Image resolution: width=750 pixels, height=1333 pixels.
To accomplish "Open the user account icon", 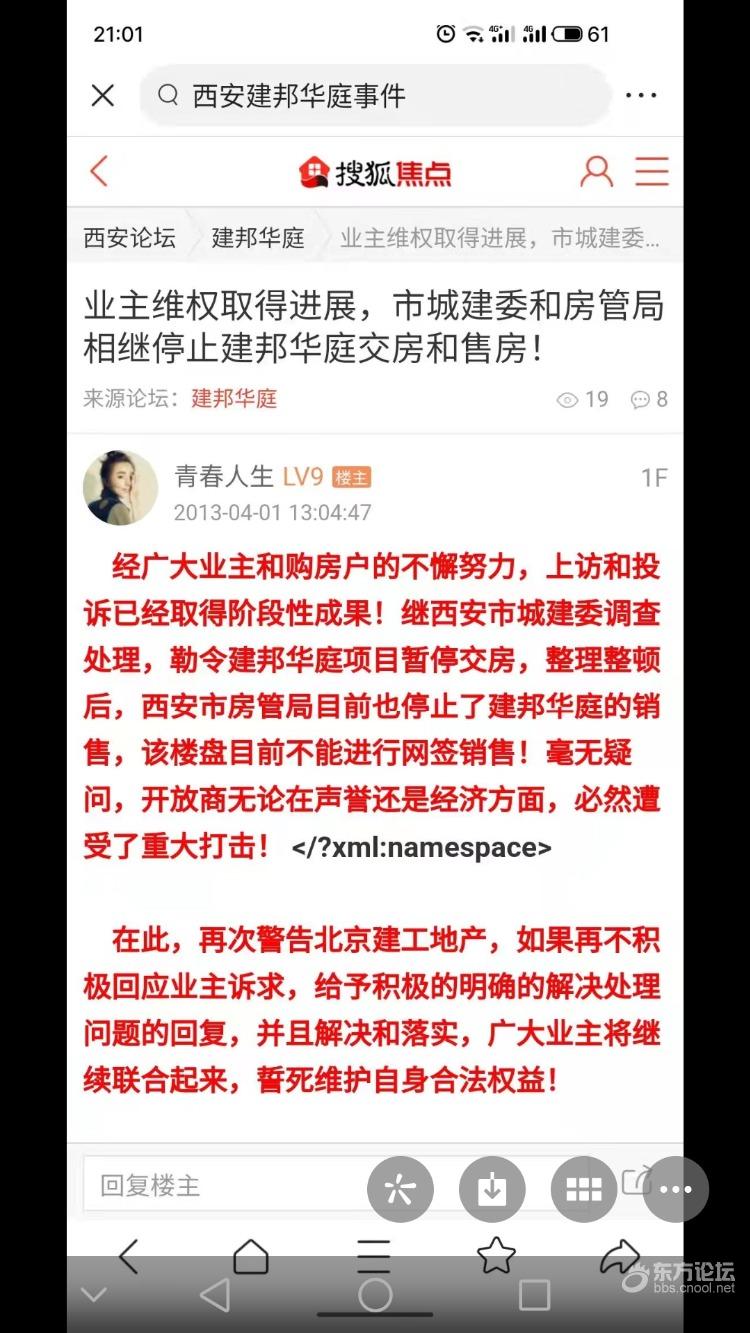I will click(596, 171).
